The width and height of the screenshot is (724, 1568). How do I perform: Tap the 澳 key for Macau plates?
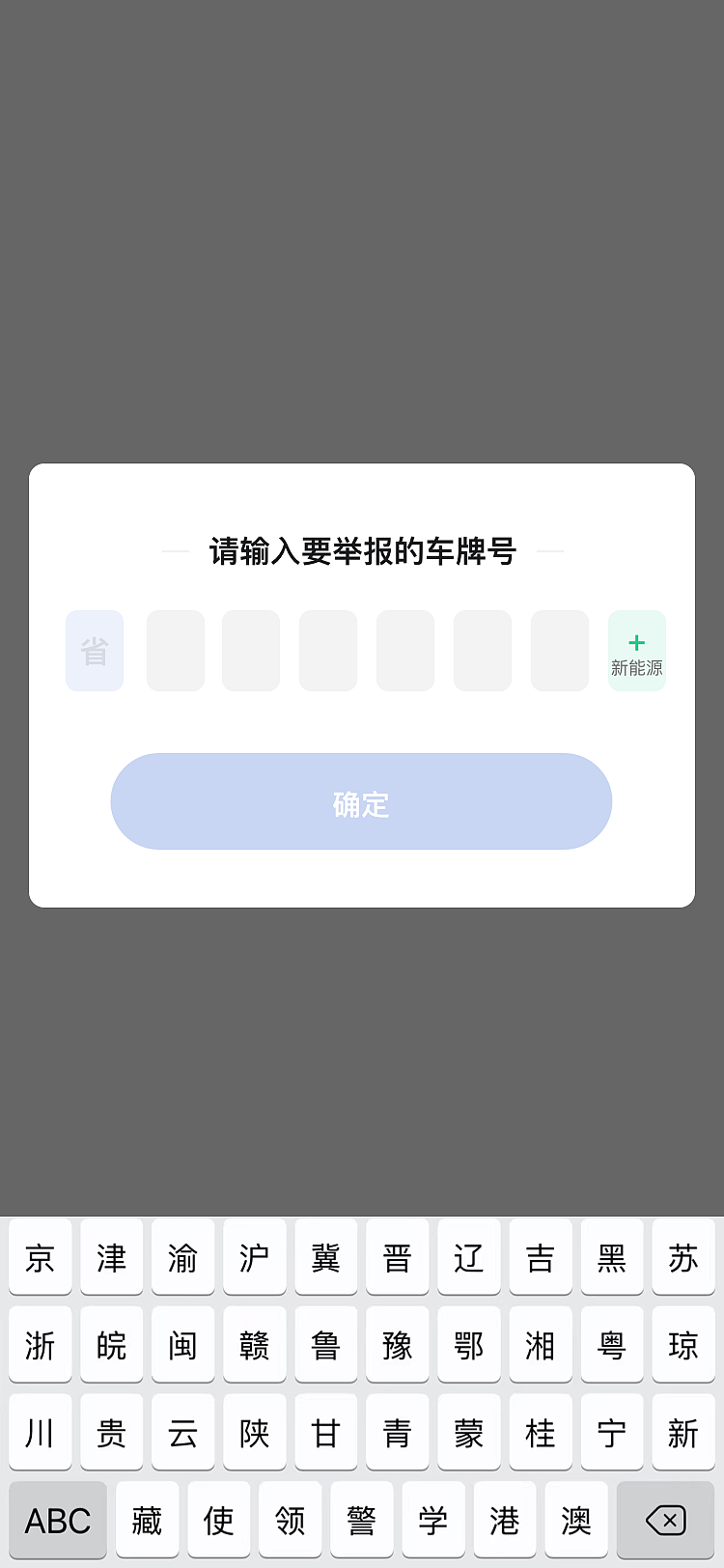coord(576,1519)
